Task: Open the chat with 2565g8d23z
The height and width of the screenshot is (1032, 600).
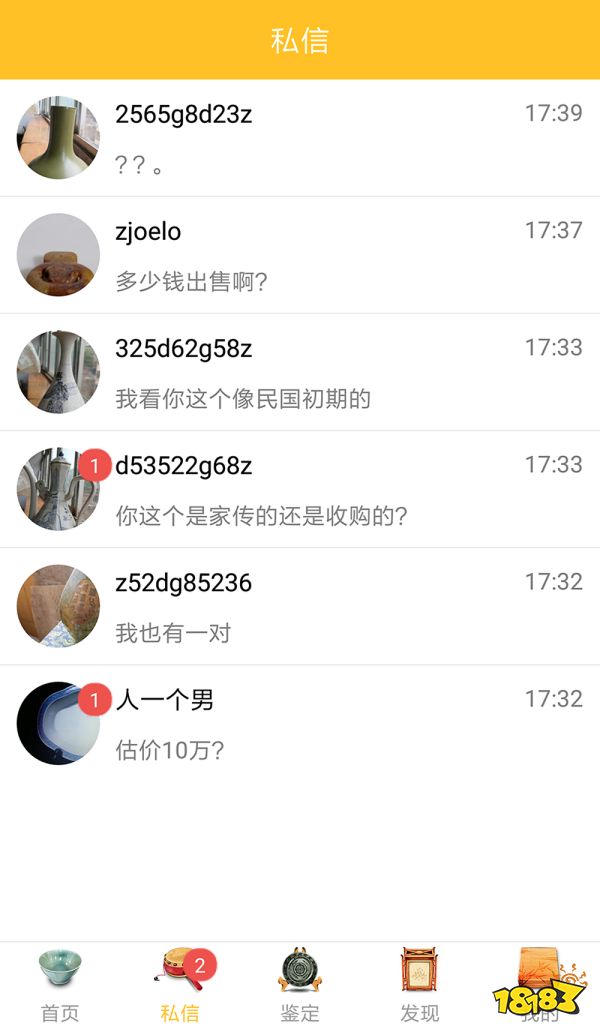Action: point(300,138)
